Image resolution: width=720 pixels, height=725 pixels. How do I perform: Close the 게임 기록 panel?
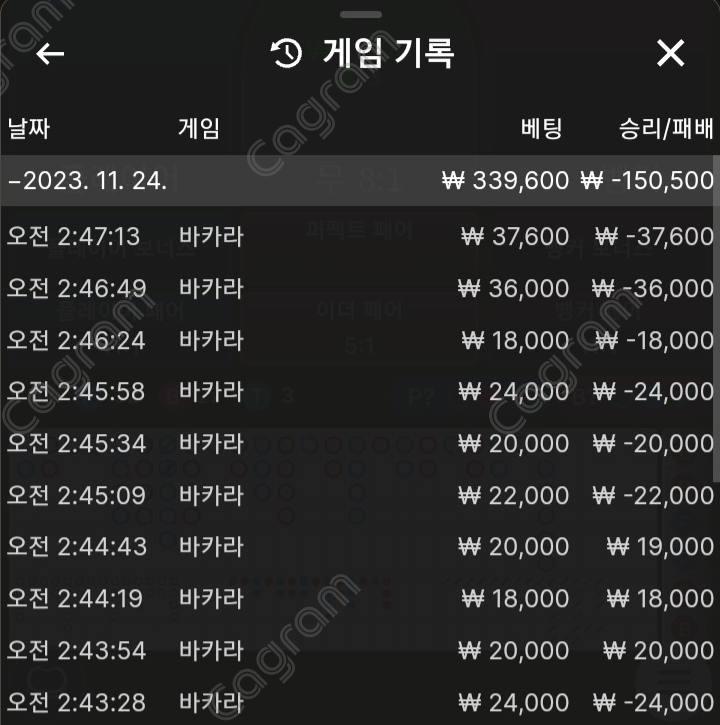(x=670, y=54)
